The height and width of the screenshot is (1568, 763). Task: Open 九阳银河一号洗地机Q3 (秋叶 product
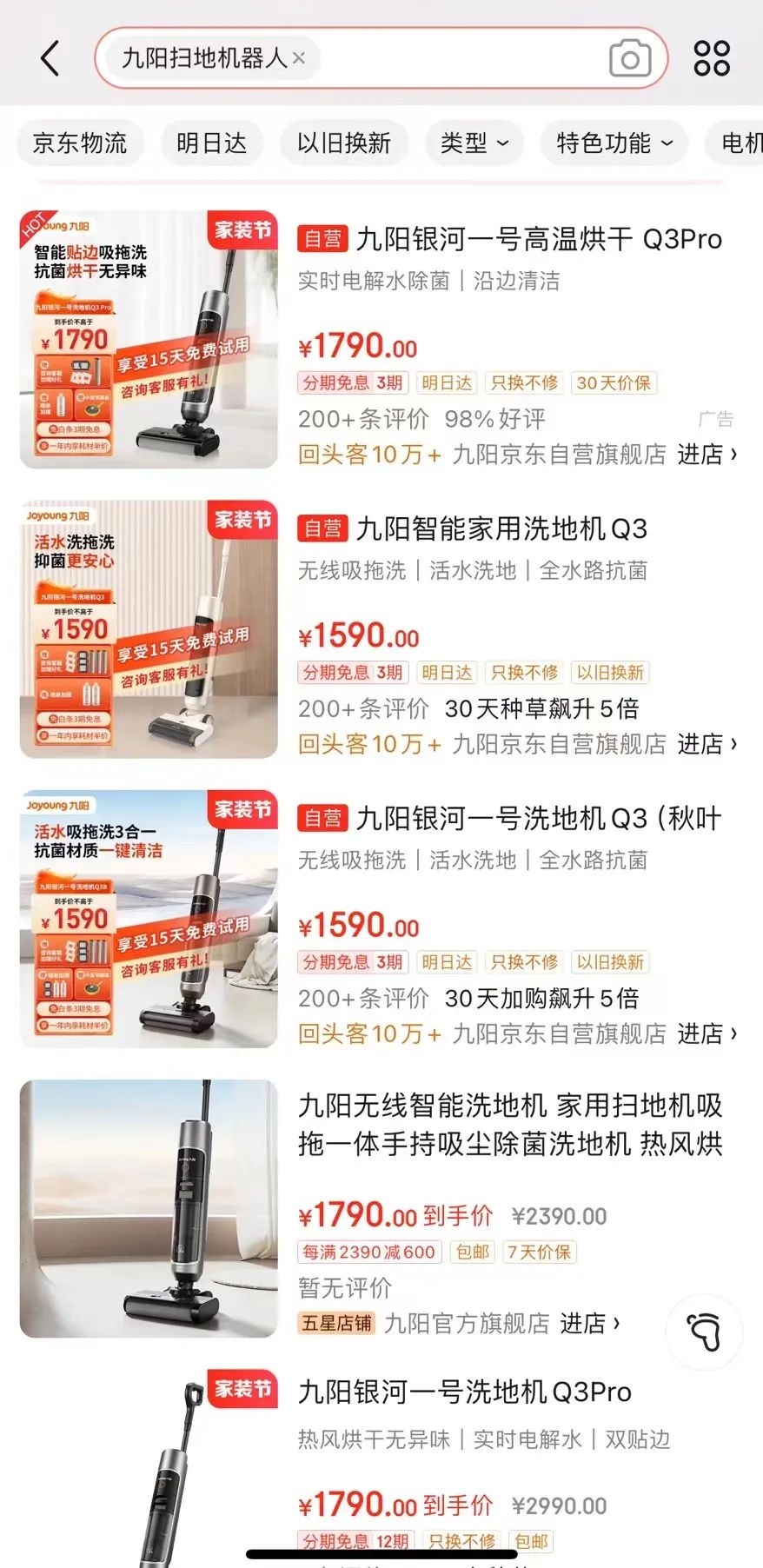[539, 818]
